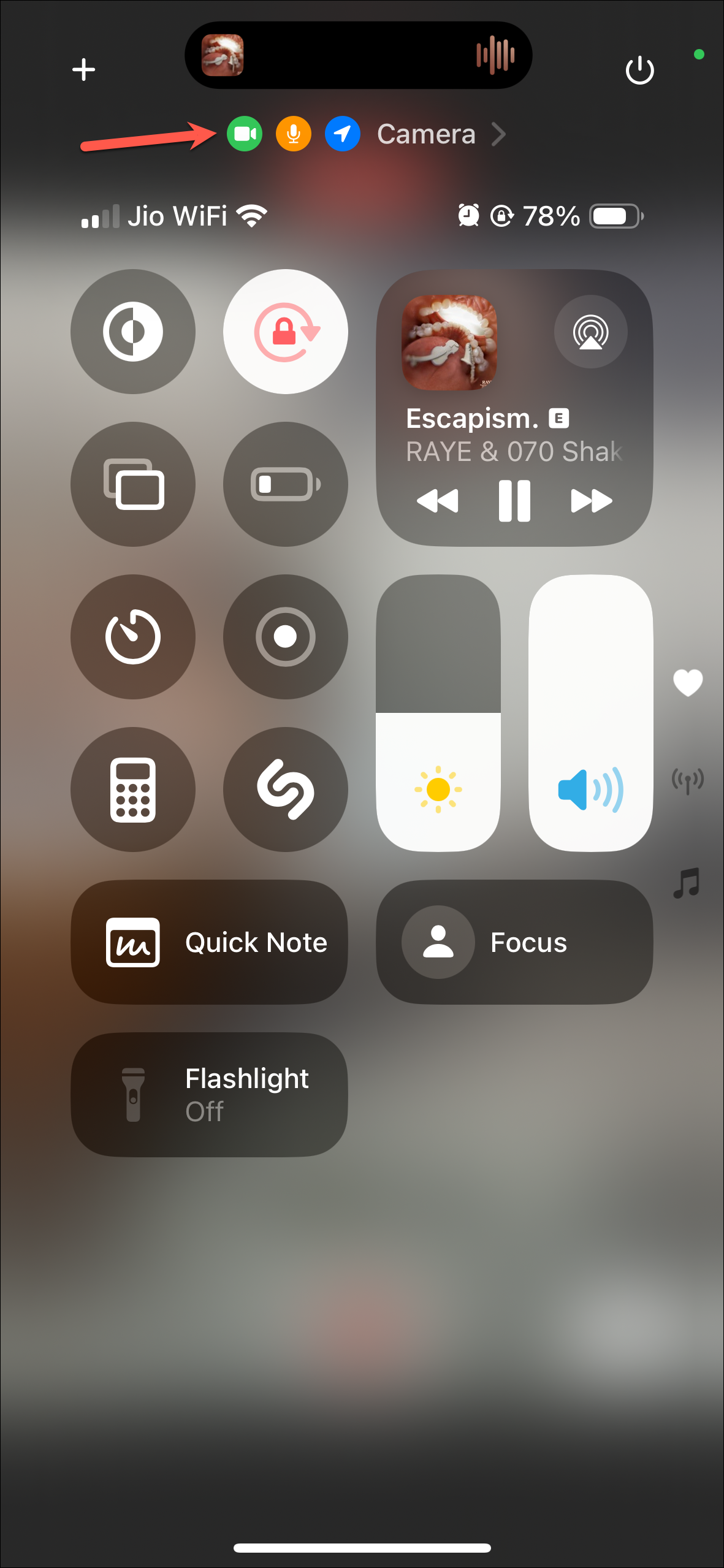
Task: Tap the brightness slider
Action: (x=438, y=713)
